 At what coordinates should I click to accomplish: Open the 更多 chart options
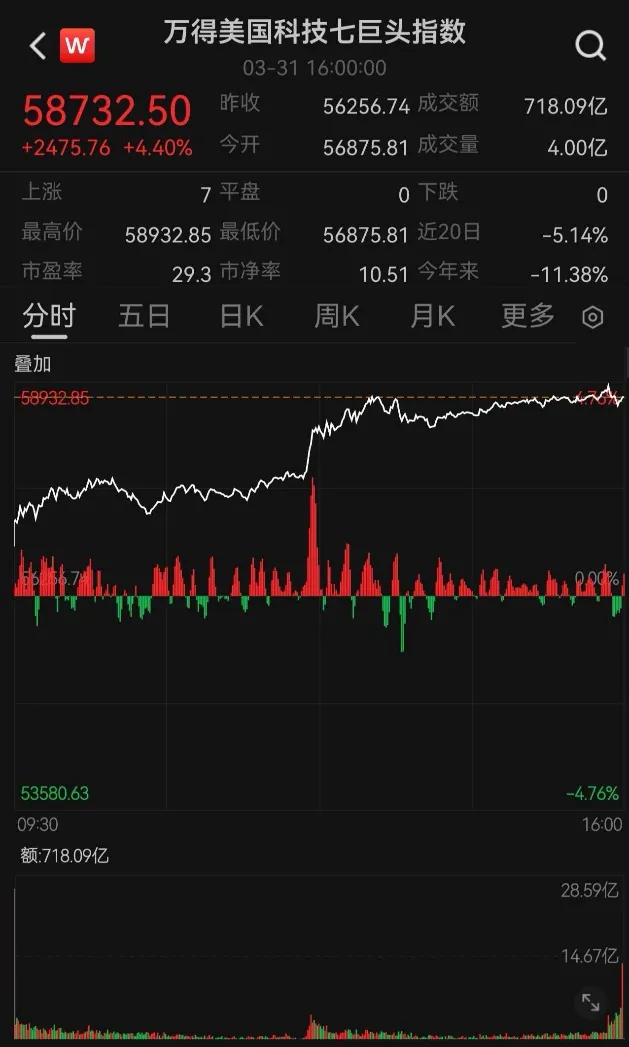pyautogui.click(x=527, y=317)
